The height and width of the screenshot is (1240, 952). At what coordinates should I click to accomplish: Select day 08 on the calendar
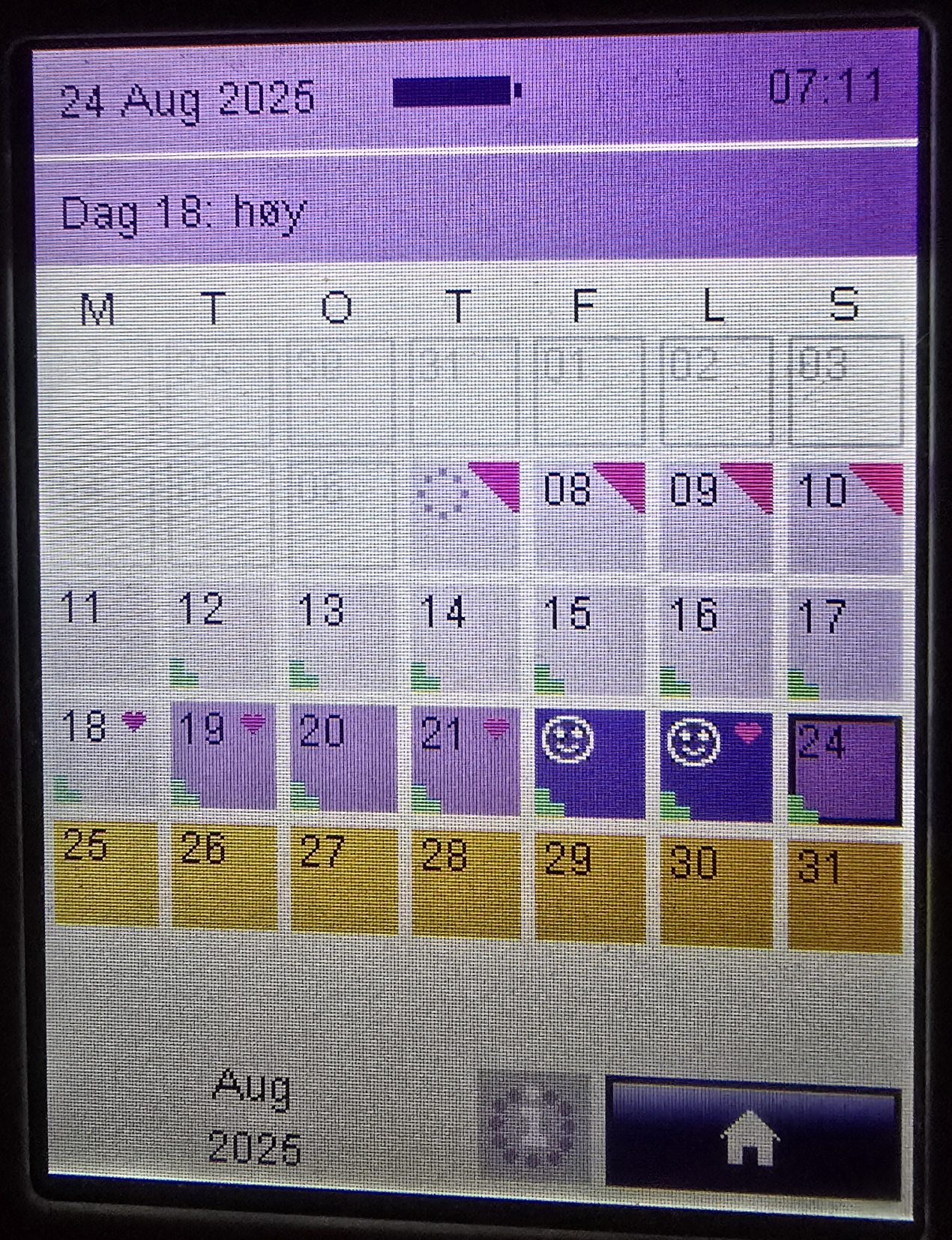click(590, 517)
